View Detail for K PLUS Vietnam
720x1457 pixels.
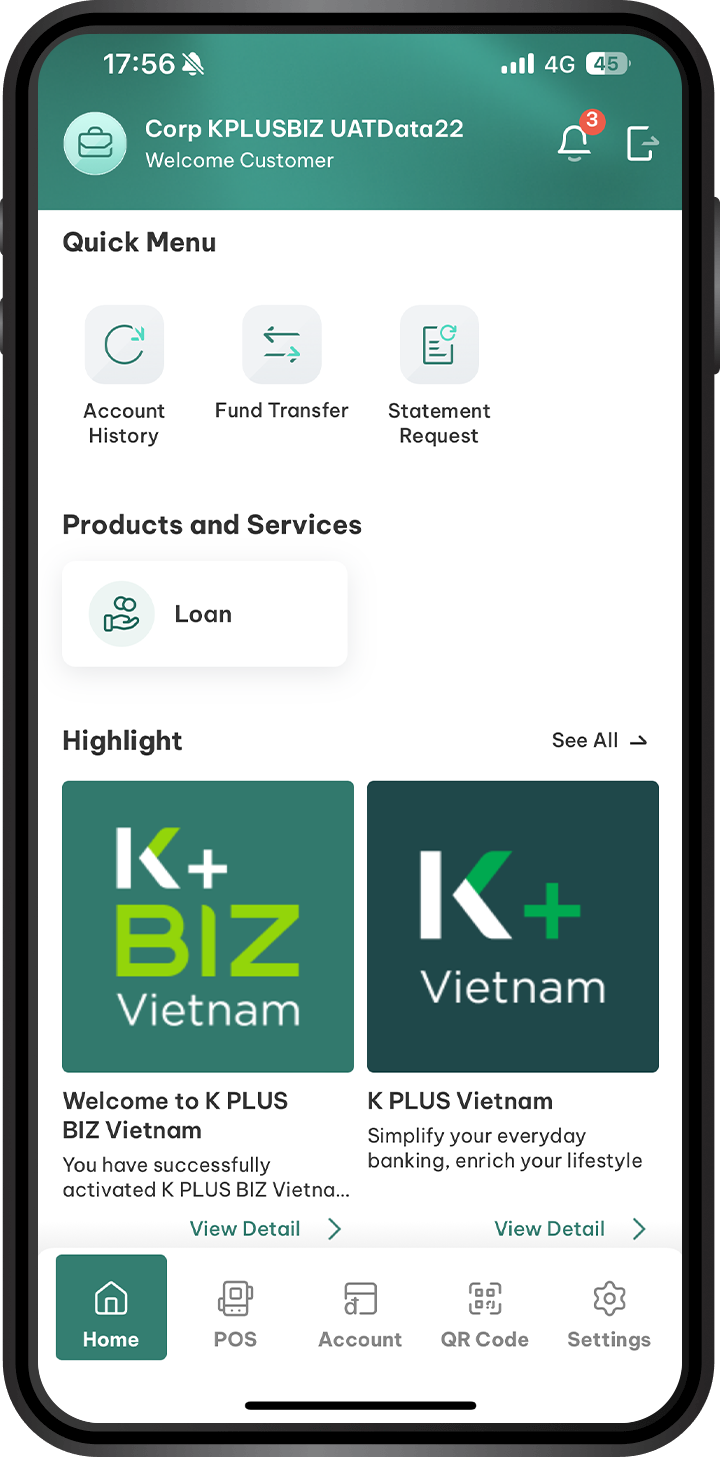(x=570, y=1229)
